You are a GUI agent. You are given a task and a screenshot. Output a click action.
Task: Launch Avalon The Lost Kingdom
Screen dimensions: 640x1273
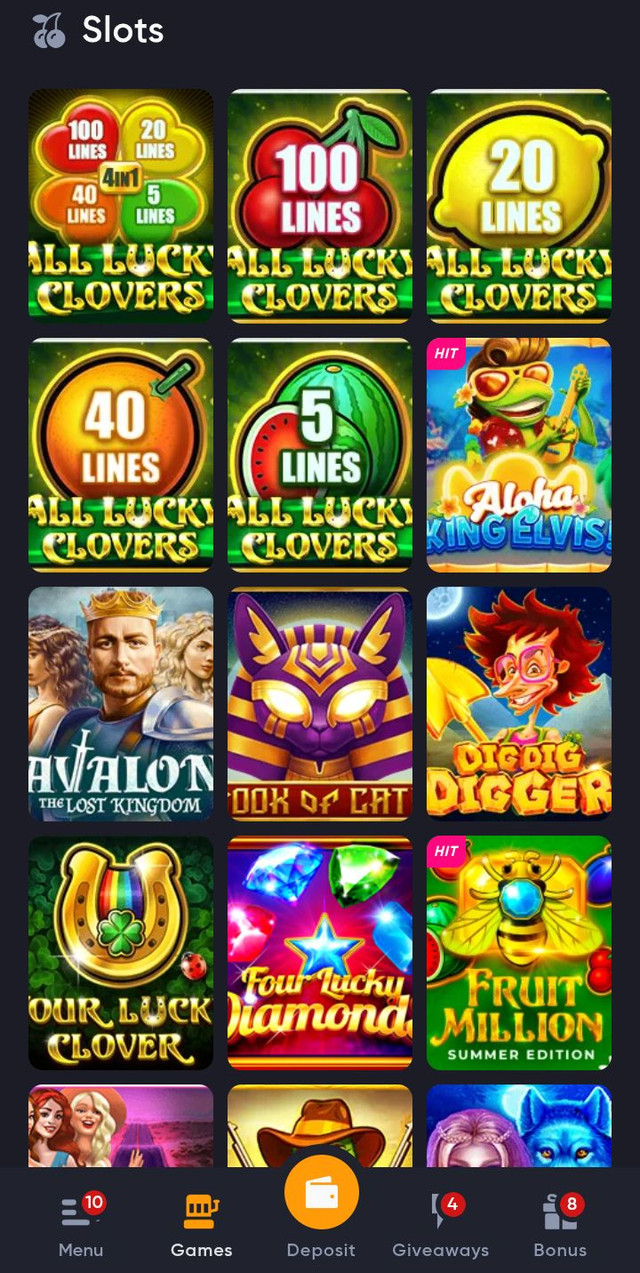point(120,703)
